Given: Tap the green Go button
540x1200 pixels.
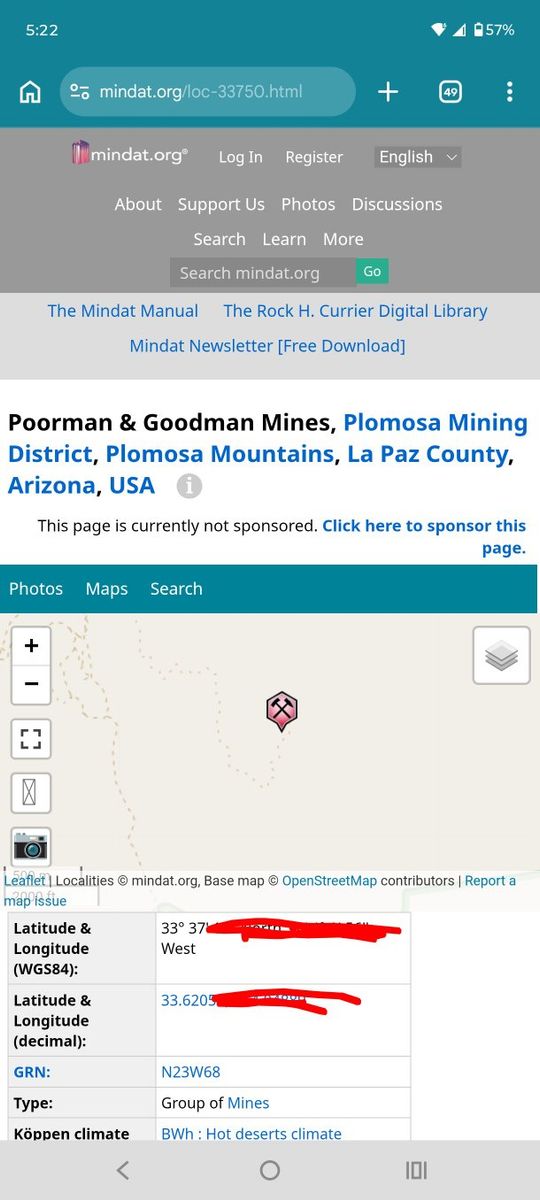Looking at the screenshot, I should point(372,271).
